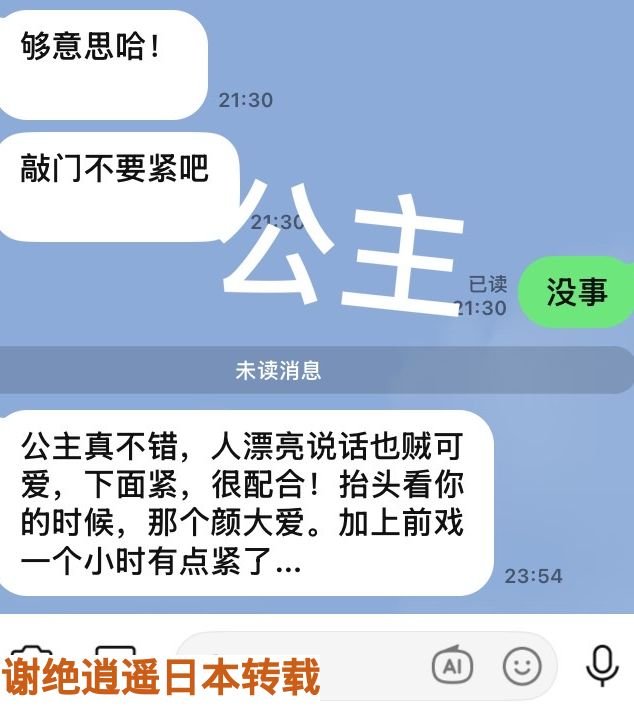
Task: Open the emoji sticker picker
Action: coord(521,666)
